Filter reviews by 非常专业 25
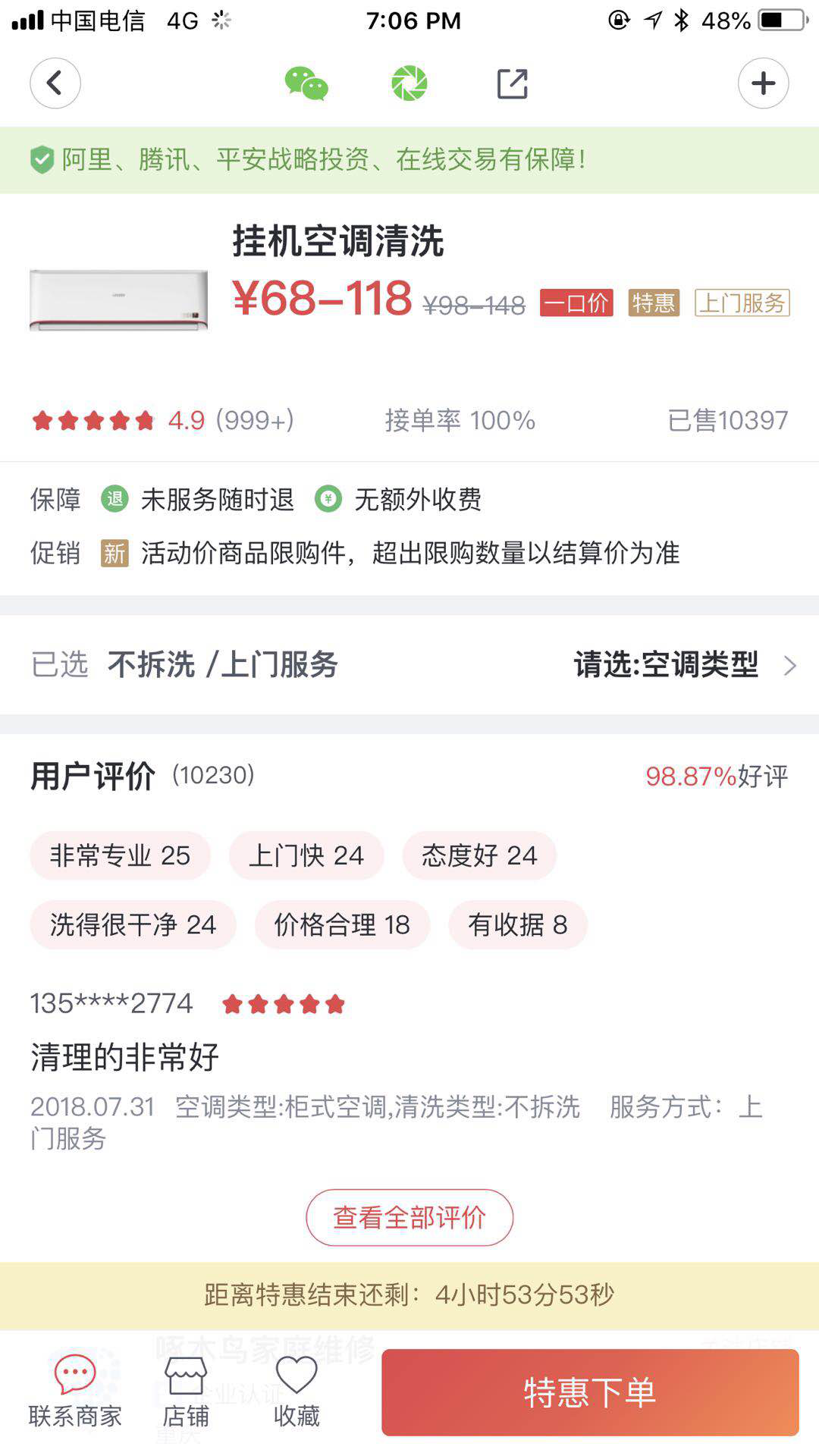Viewport: 819px width, 1456px height. pyautogui.click(x=120, y=855)
